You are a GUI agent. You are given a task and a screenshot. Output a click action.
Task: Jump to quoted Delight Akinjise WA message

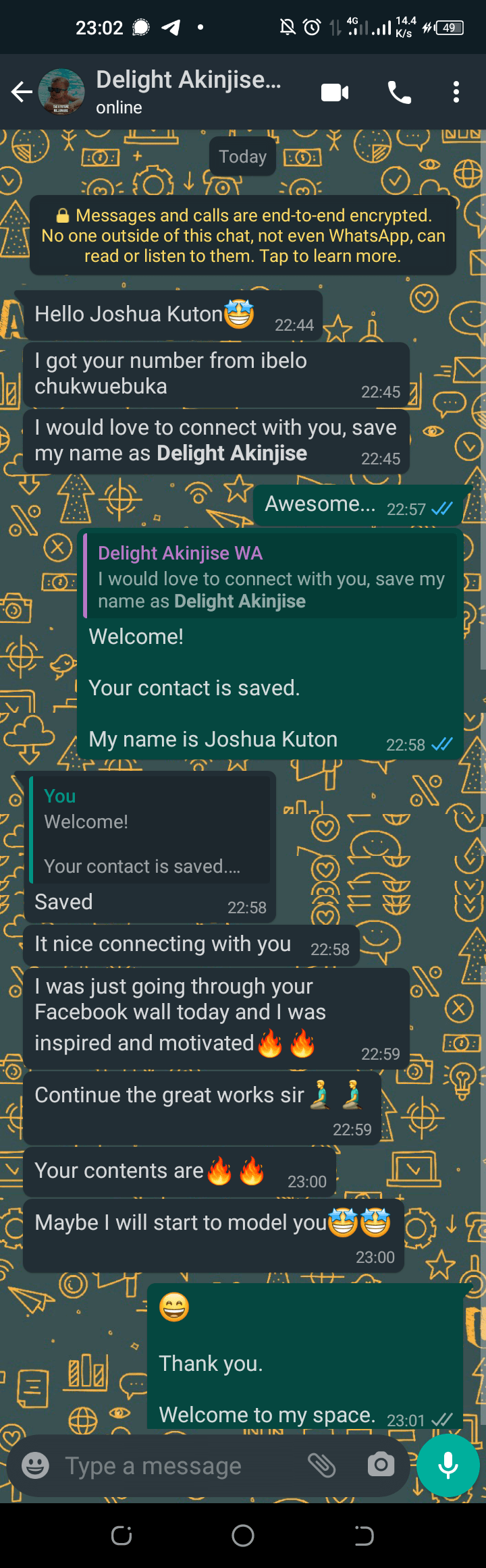coord(270,576)
